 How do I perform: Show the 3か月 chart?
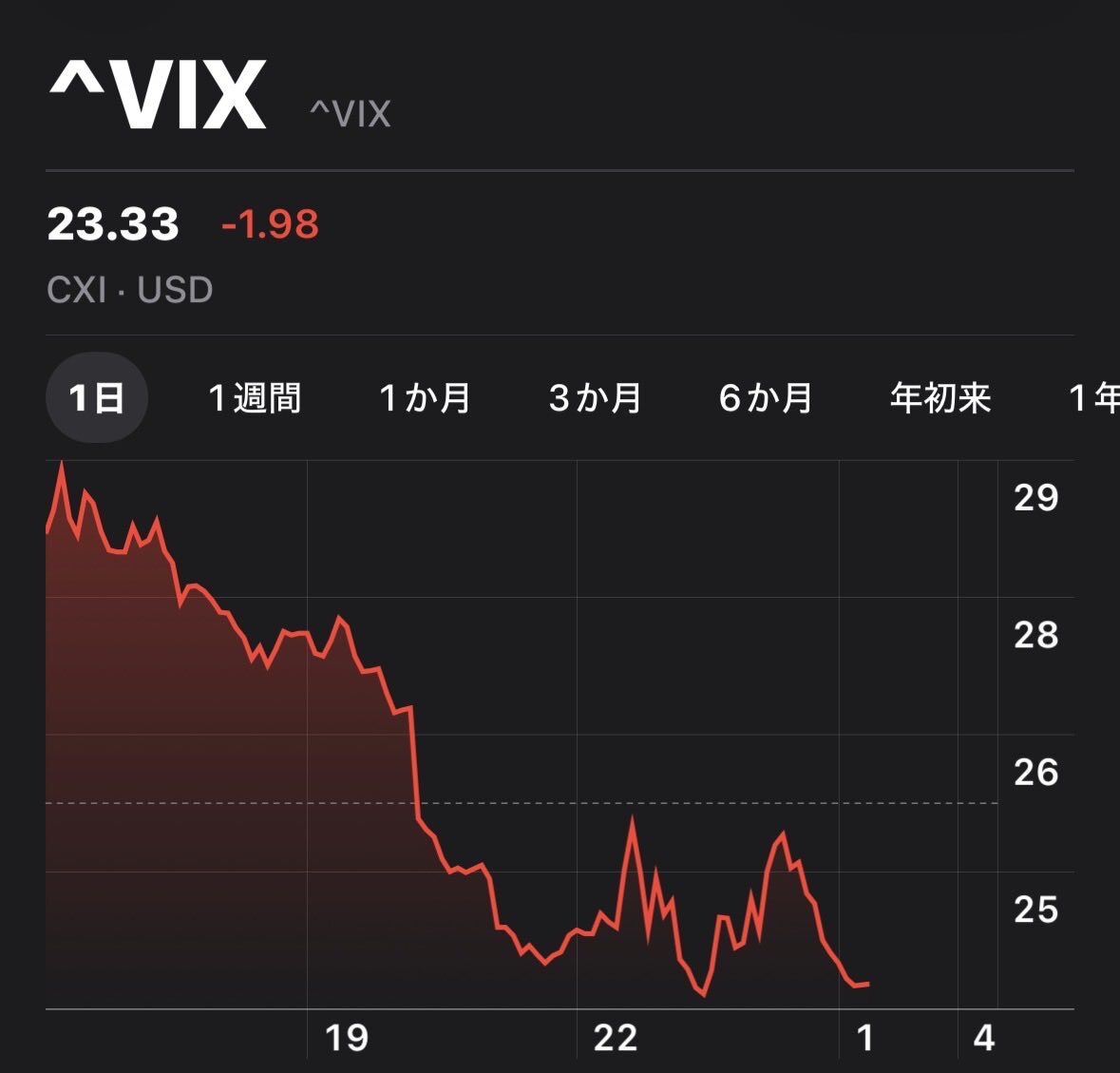596,397
